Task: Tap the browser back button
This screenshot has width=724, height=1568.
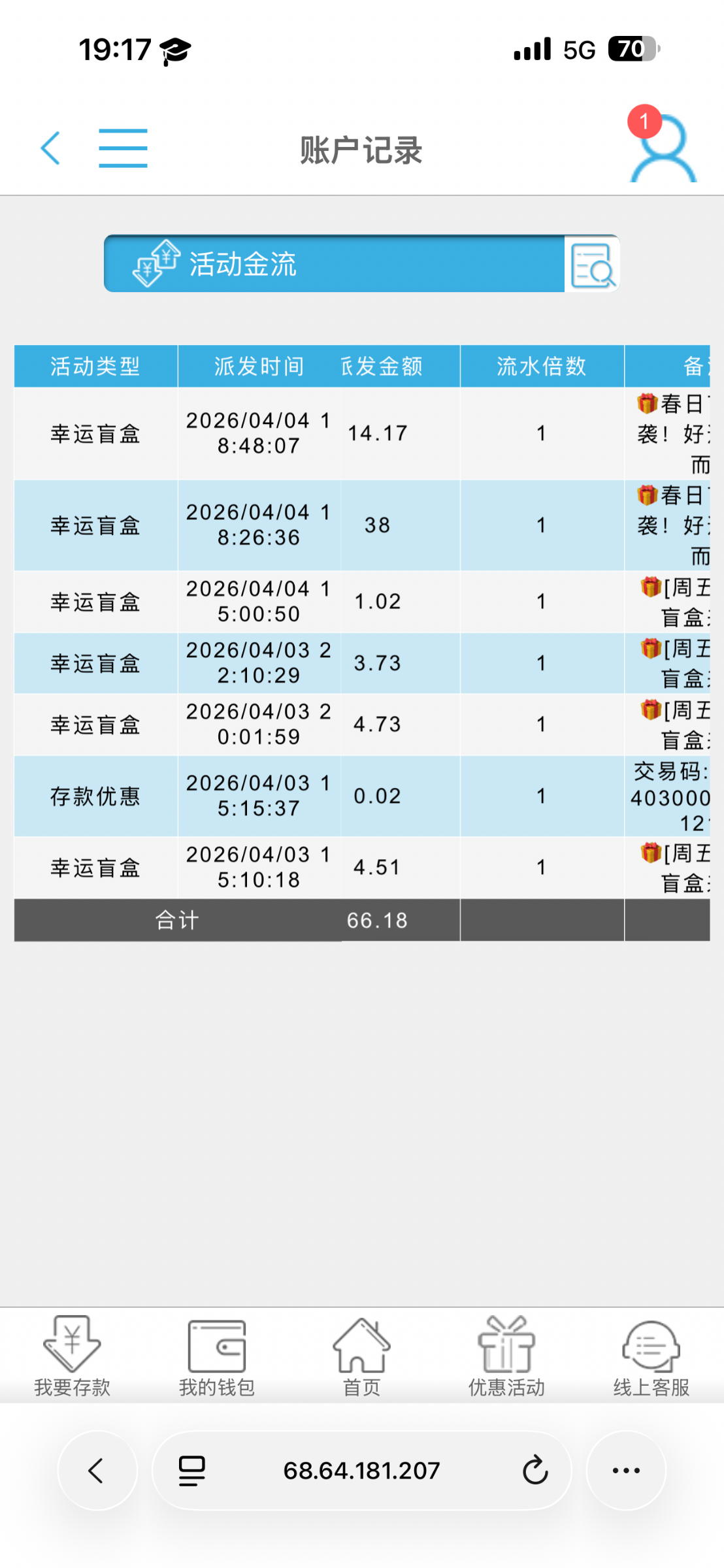Action: pos(97,1471)
